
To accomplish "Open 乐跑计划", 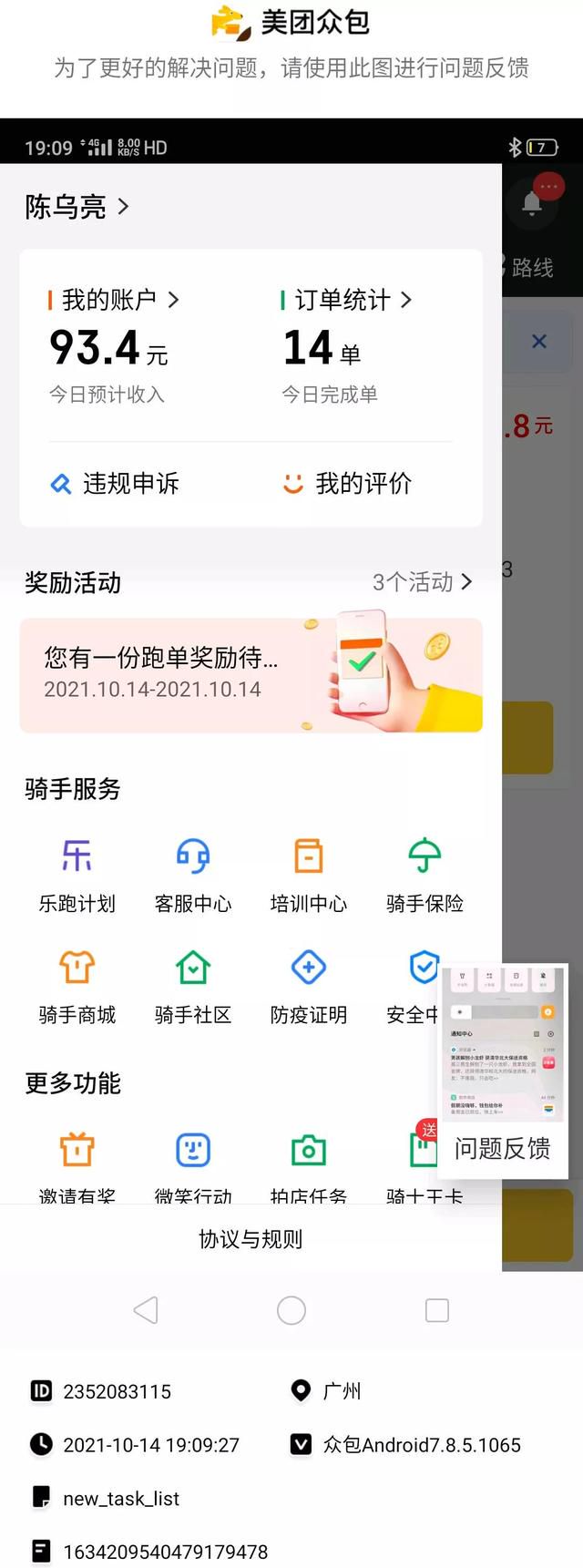I will pos(77,875).
